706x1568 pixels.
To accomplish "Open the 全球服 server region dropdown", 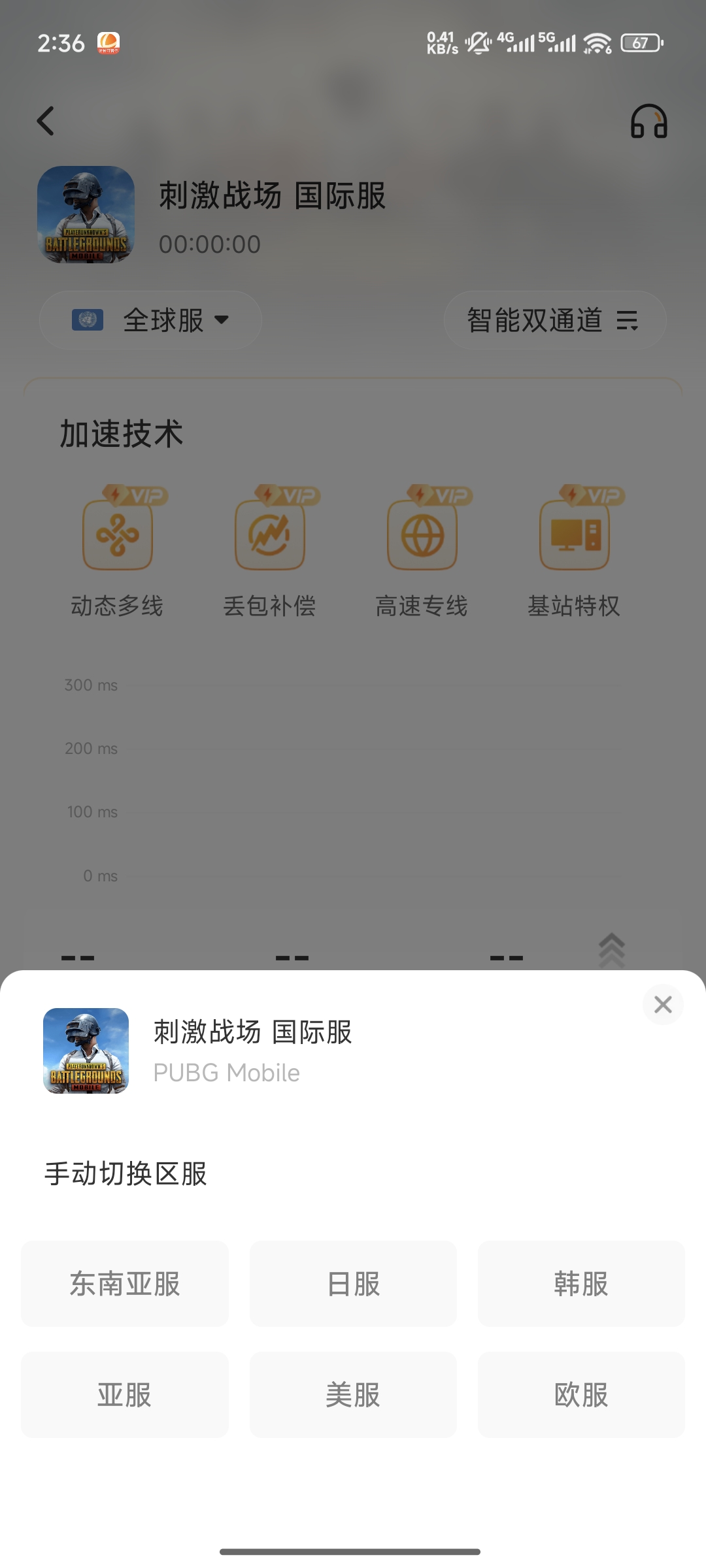I will pos(149,321).
